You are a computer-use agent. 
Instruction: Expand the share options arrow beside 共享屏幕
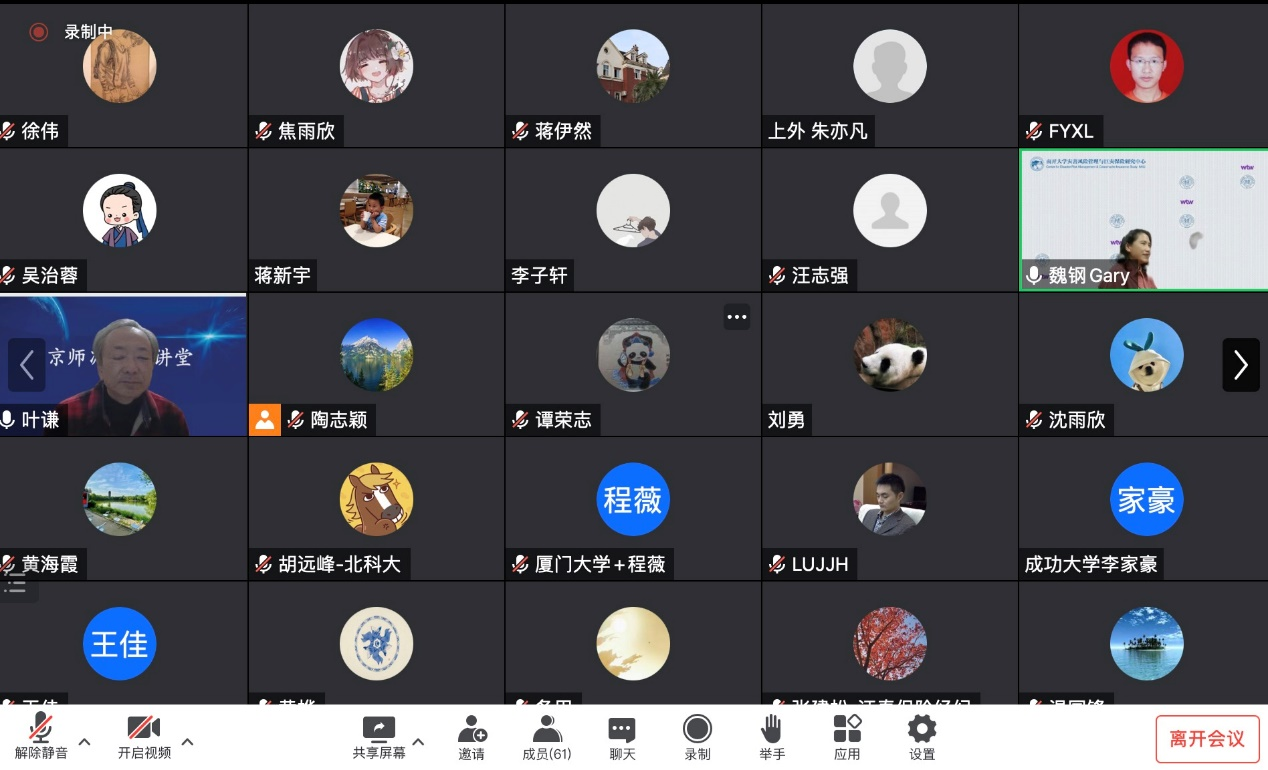pos(419,742)
